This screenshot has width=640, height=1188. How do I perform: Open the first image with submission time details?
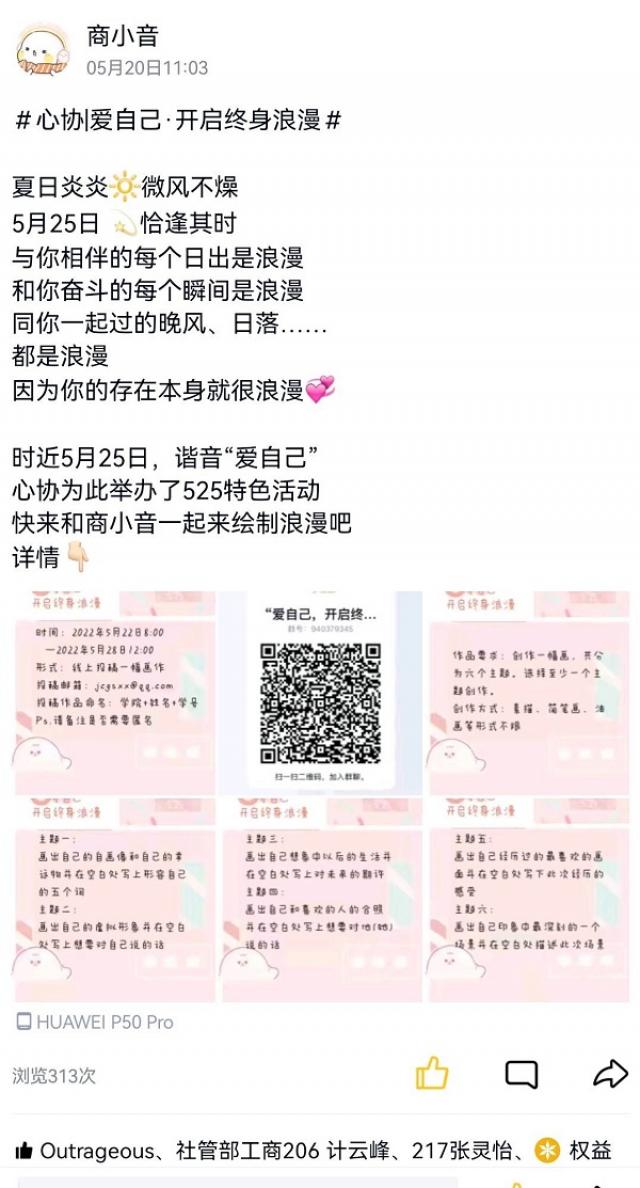(x=113, y=692)
